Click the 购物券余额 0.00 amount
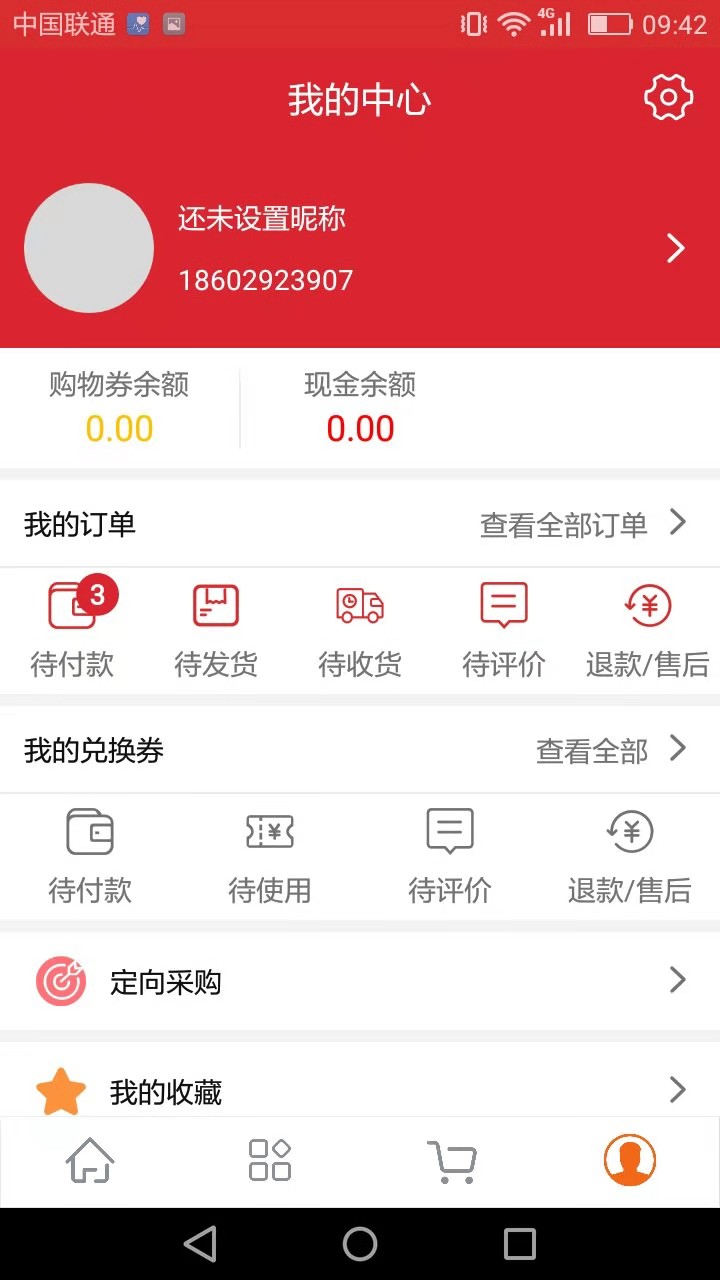 118,428
